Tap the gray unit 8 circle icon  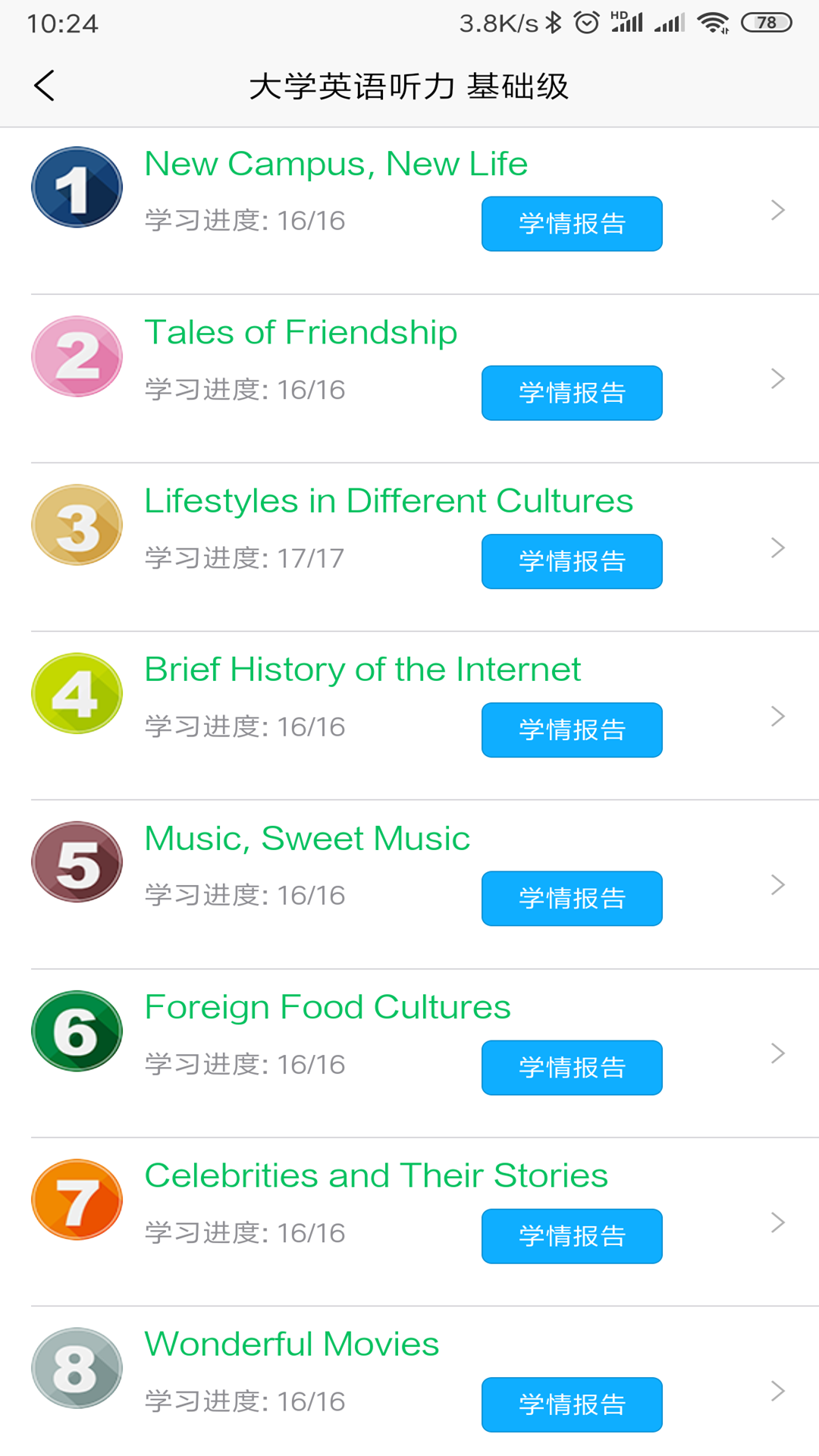[76, 1367]
